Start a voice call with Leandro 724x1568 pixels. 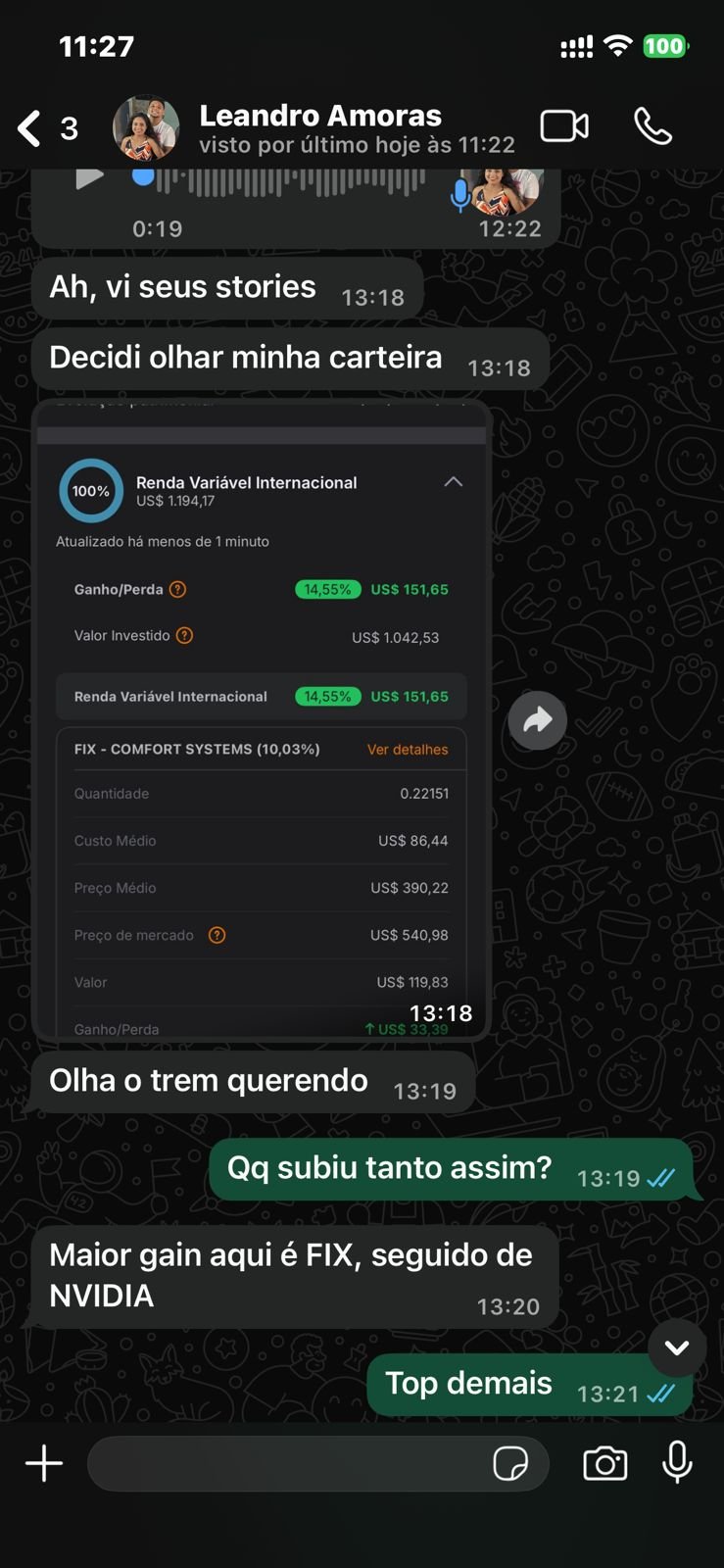coord(652,126)
